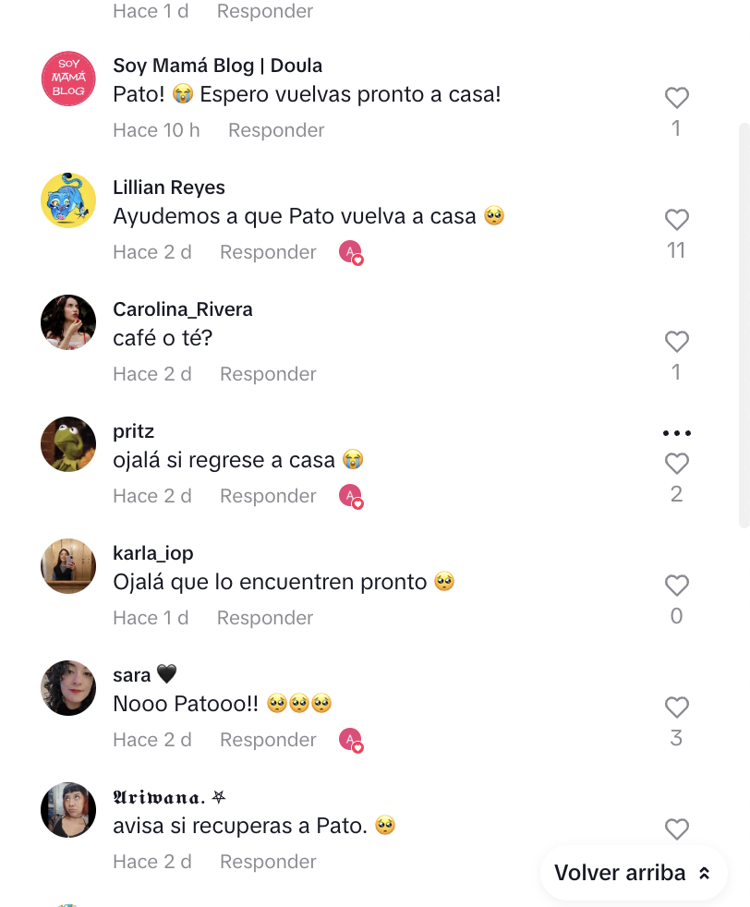750x907 pixels.
Task: Reply to Soy Mamá Blog's comment
Action: (276, 131)
